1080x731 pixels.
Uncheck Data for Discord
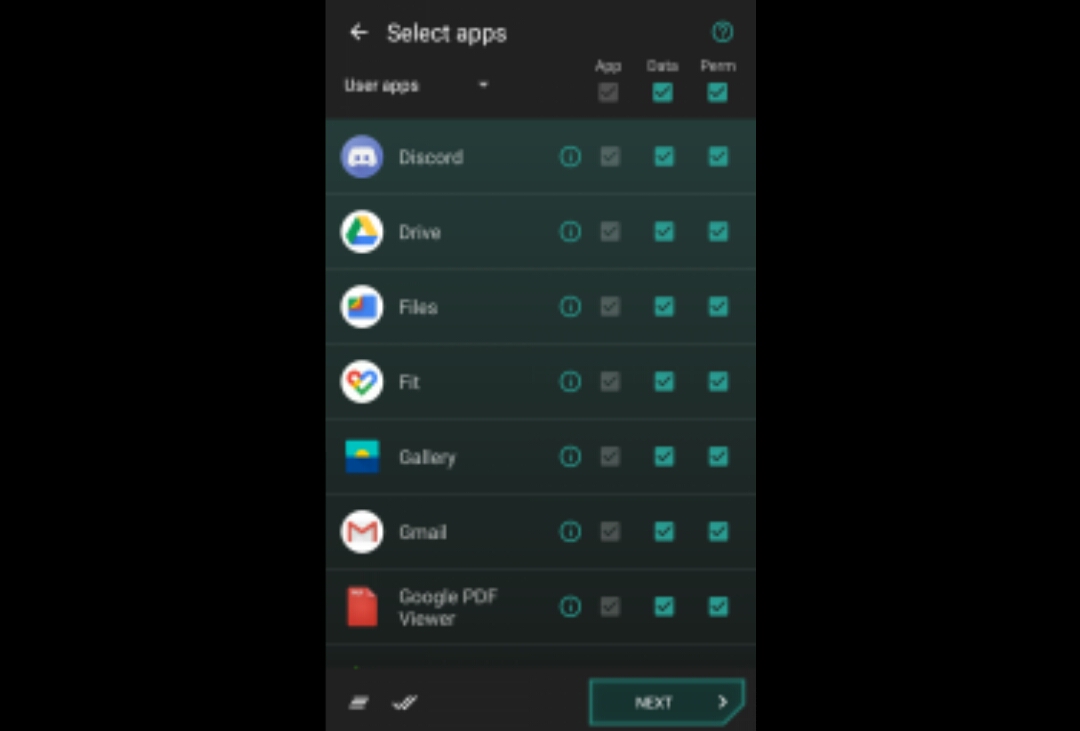click(664, 157)
